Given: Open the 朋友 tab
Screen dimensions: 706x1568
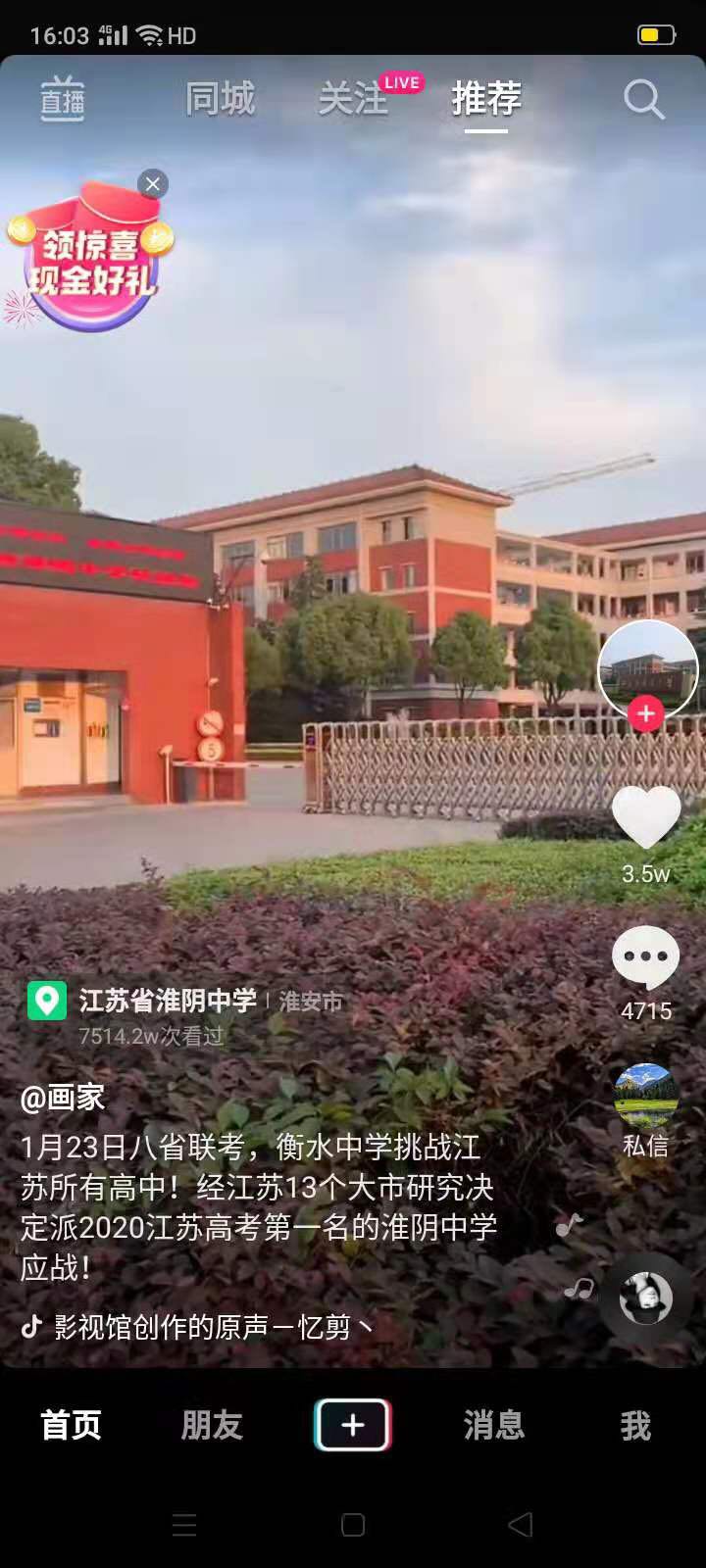Looking at the screenshot, I should click(212, 1425).
